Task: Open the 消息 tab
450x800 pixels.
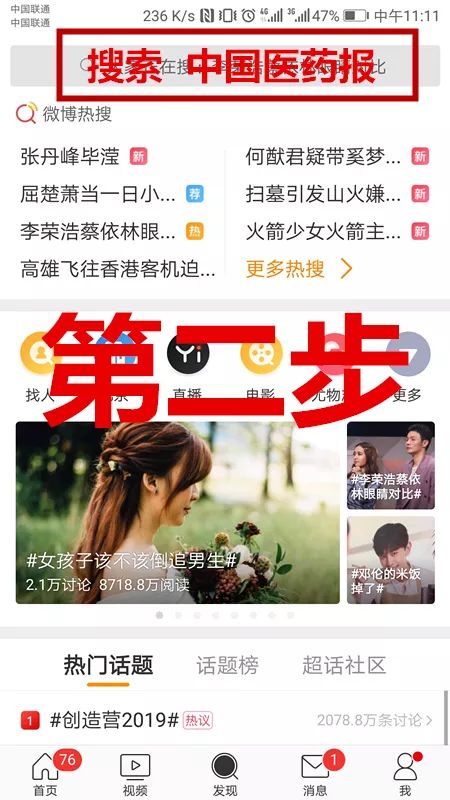Action: [315, 773]
